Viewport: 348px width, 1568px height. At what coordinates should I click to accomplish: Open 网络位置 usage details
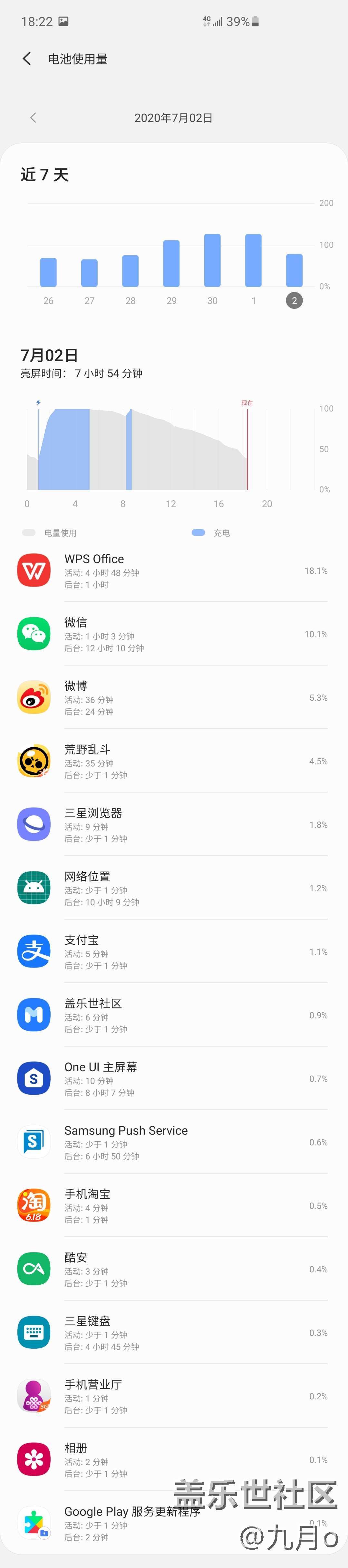174,888
